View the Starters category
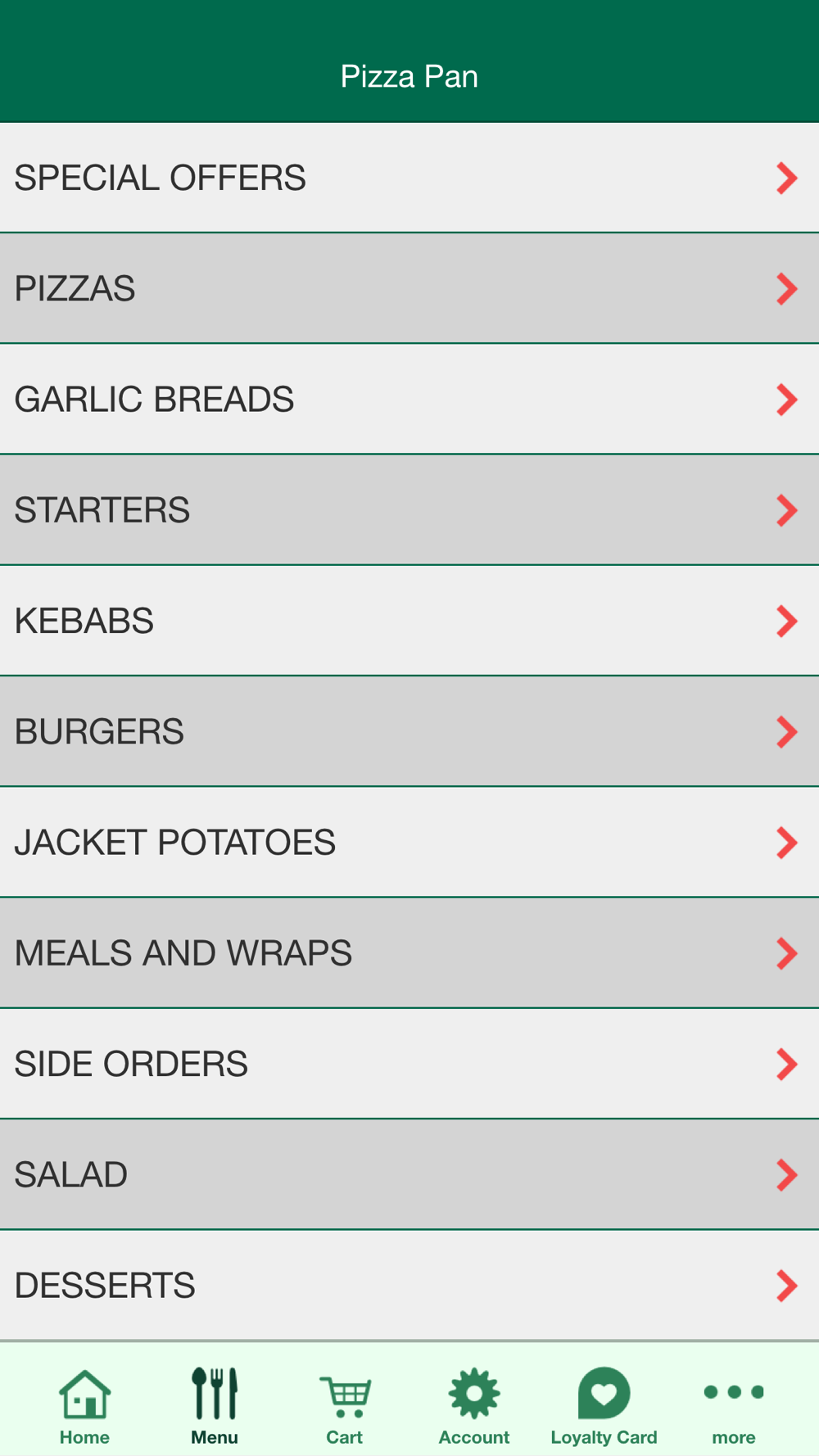The height and width of the screenshot is (1456, 819). [409, 510]
